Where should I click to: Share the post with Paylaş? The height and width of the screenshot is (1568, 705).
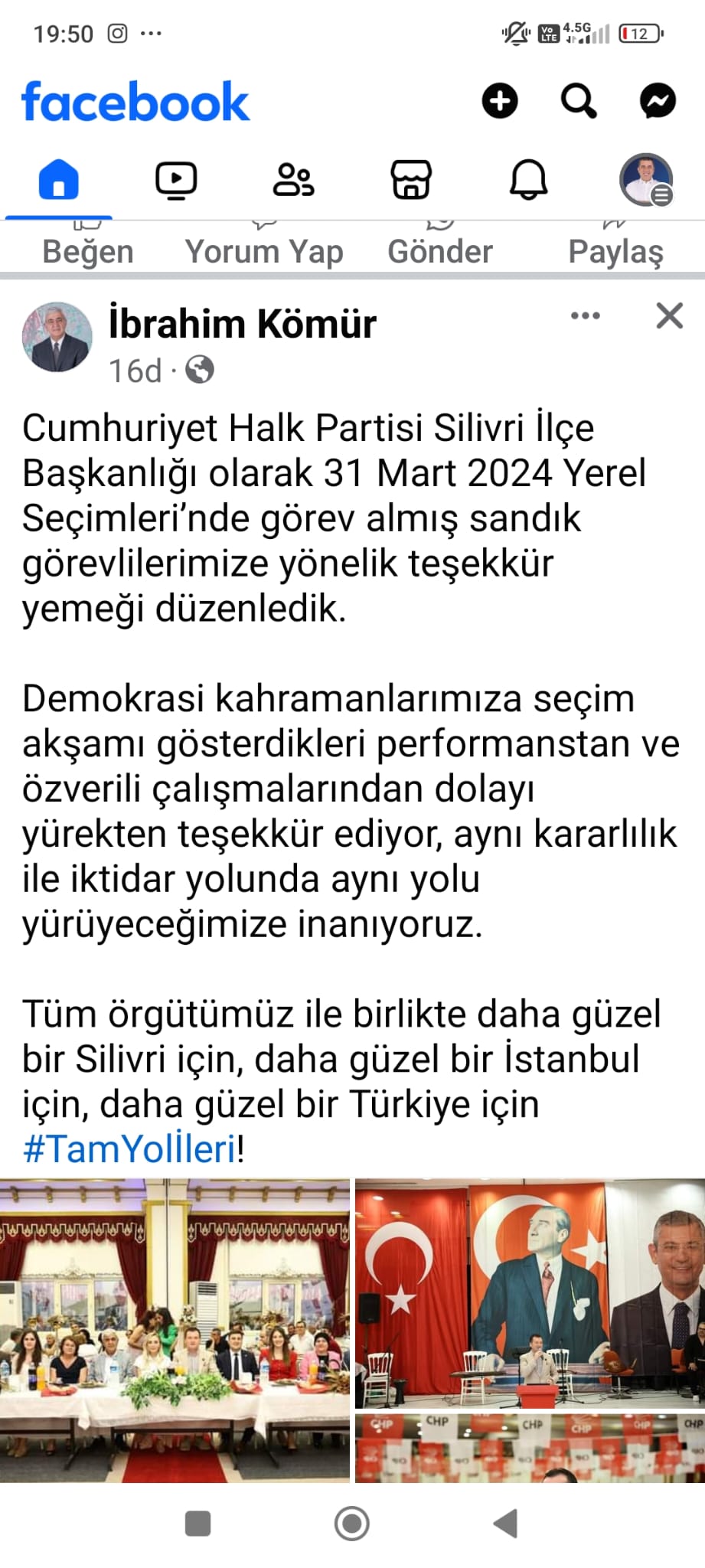coord(615,250)
